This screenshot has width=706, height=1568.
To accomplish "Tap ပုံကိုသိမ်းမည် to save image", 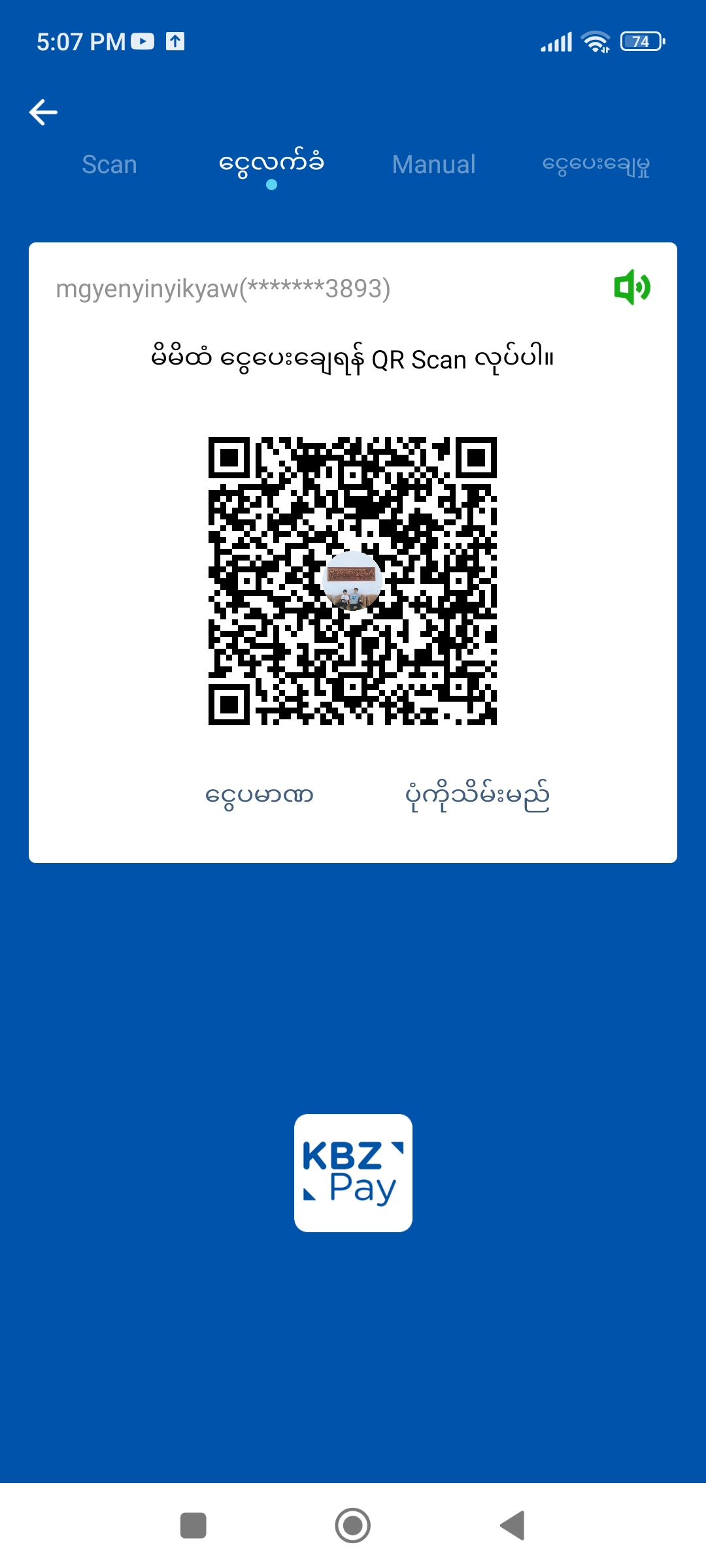I will 477,796.
